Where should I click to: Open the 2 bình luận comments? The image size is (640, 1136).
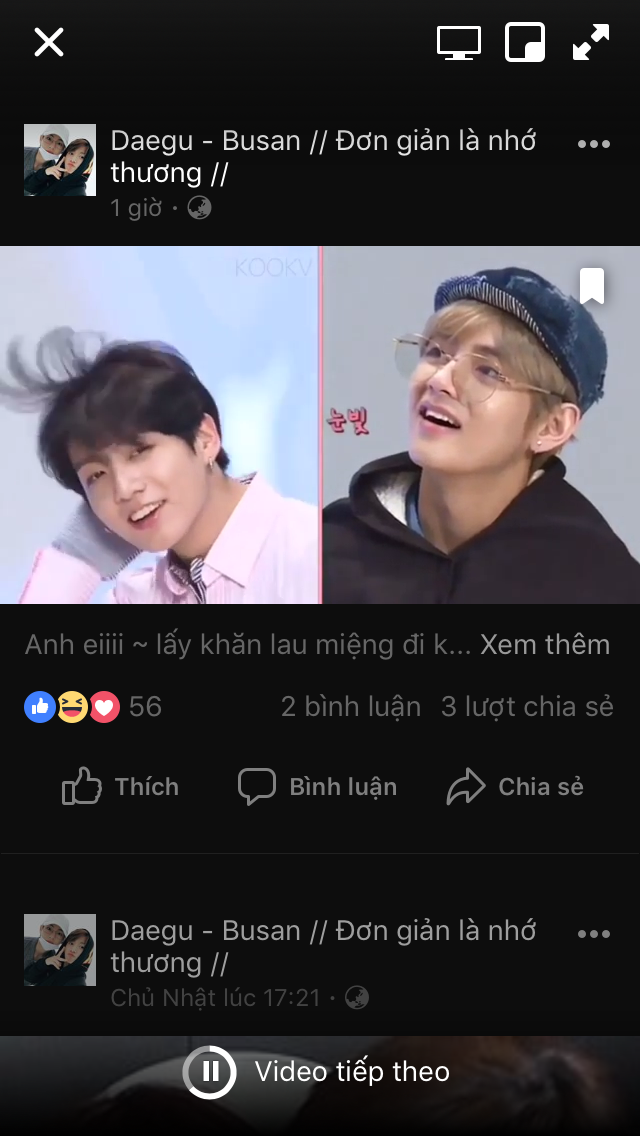tap(351, 706)
